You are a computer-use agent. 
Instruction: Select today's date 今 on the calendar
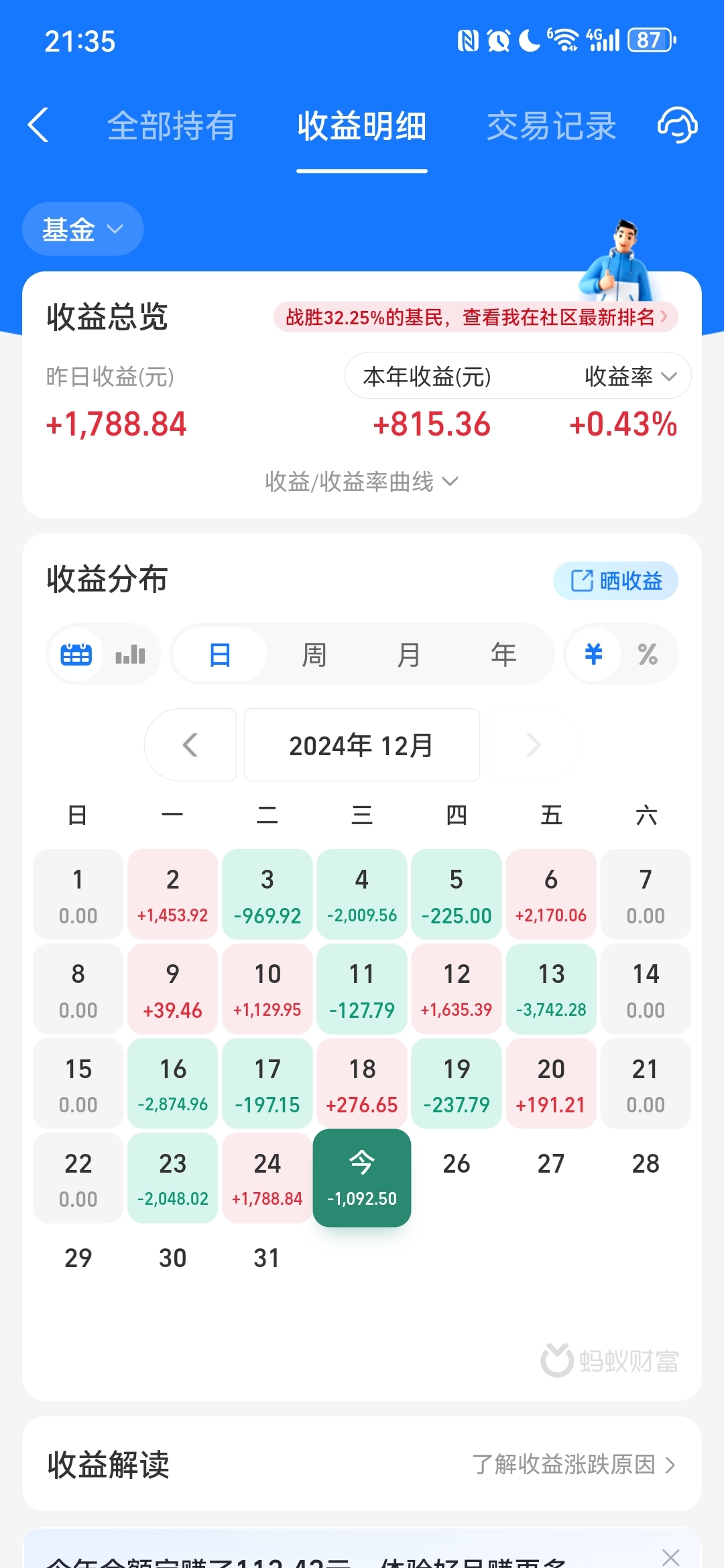tap(362, 1177)
